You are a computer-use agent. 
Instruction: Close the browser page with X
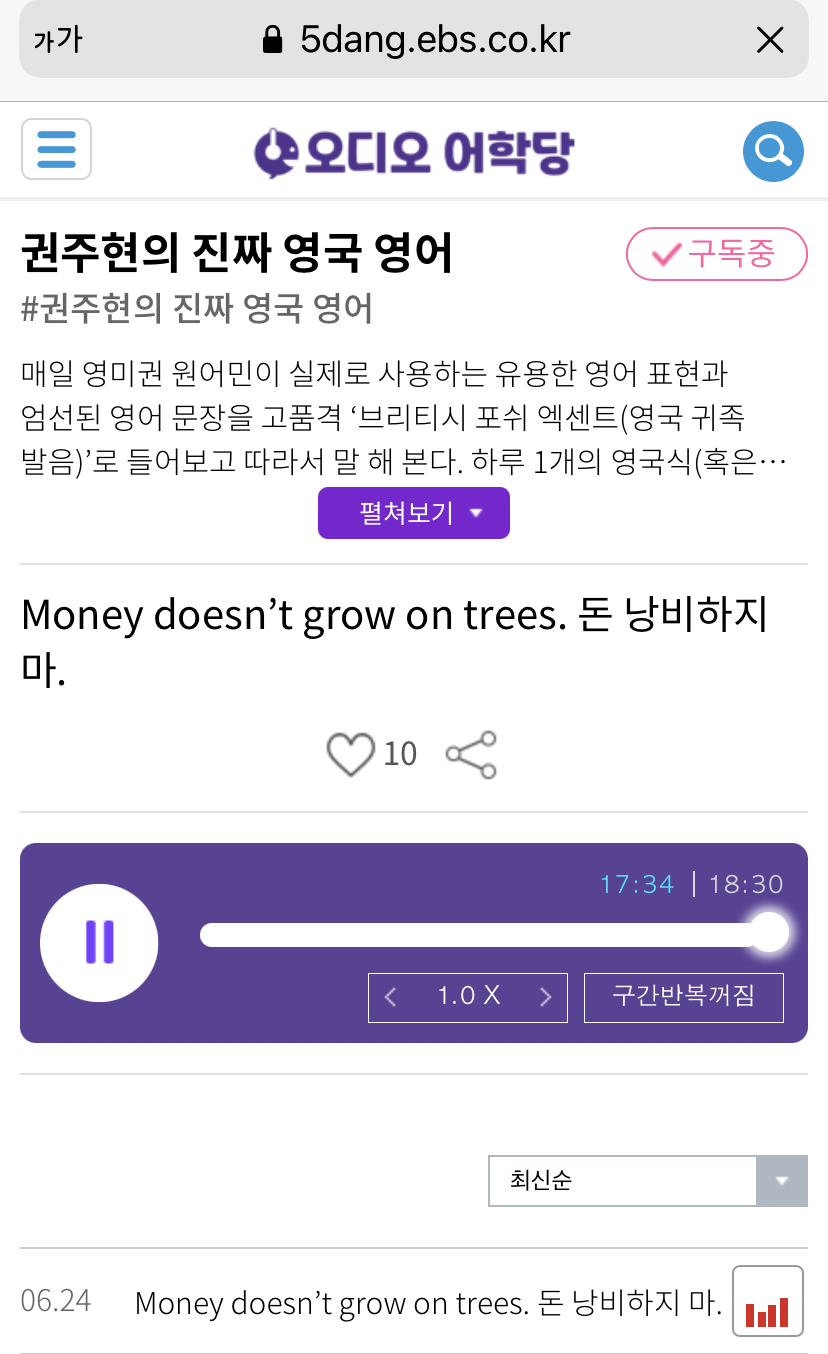(x=770, y=40)
